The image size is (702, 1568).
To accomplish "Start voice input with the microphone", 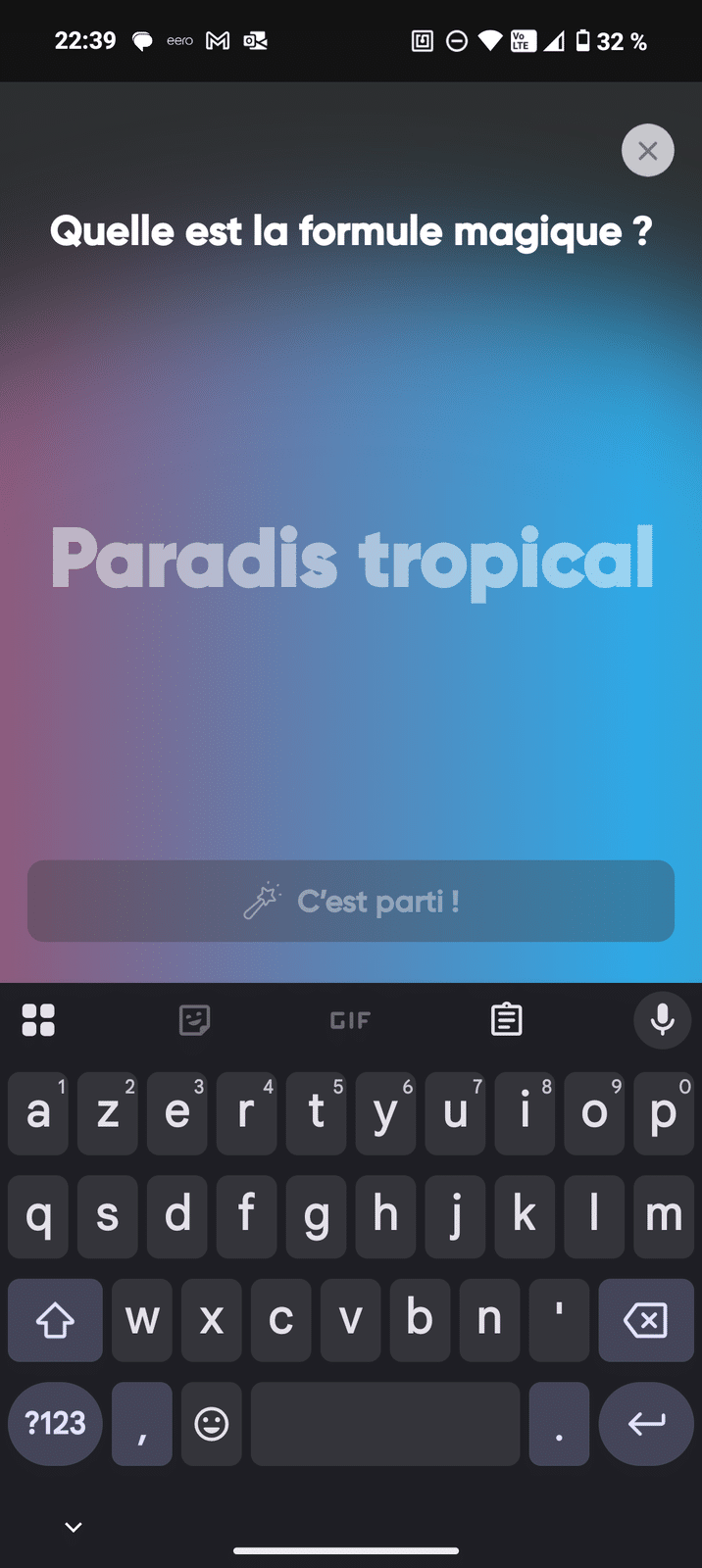I will (x=662, y=1020).
